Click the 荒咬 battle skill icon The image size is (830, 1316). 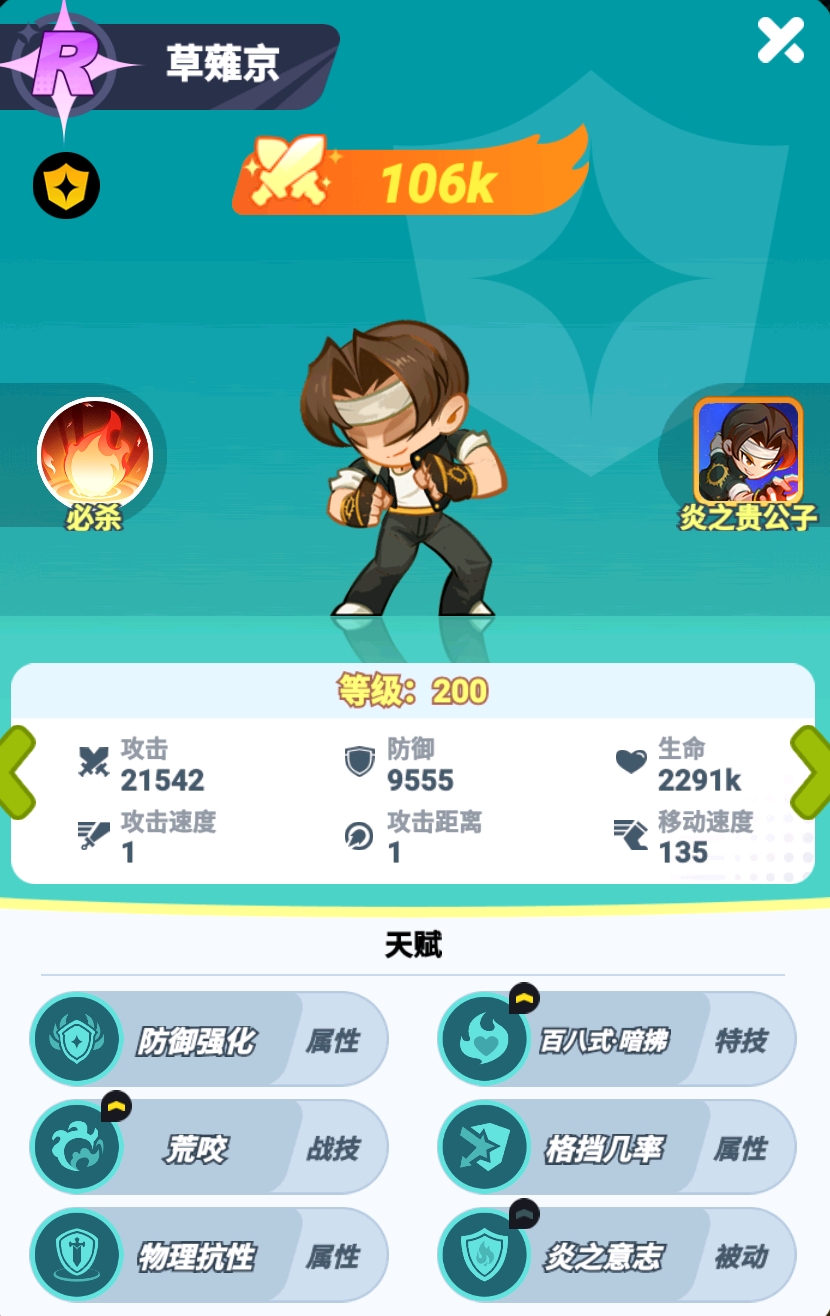pos(78,1147)
